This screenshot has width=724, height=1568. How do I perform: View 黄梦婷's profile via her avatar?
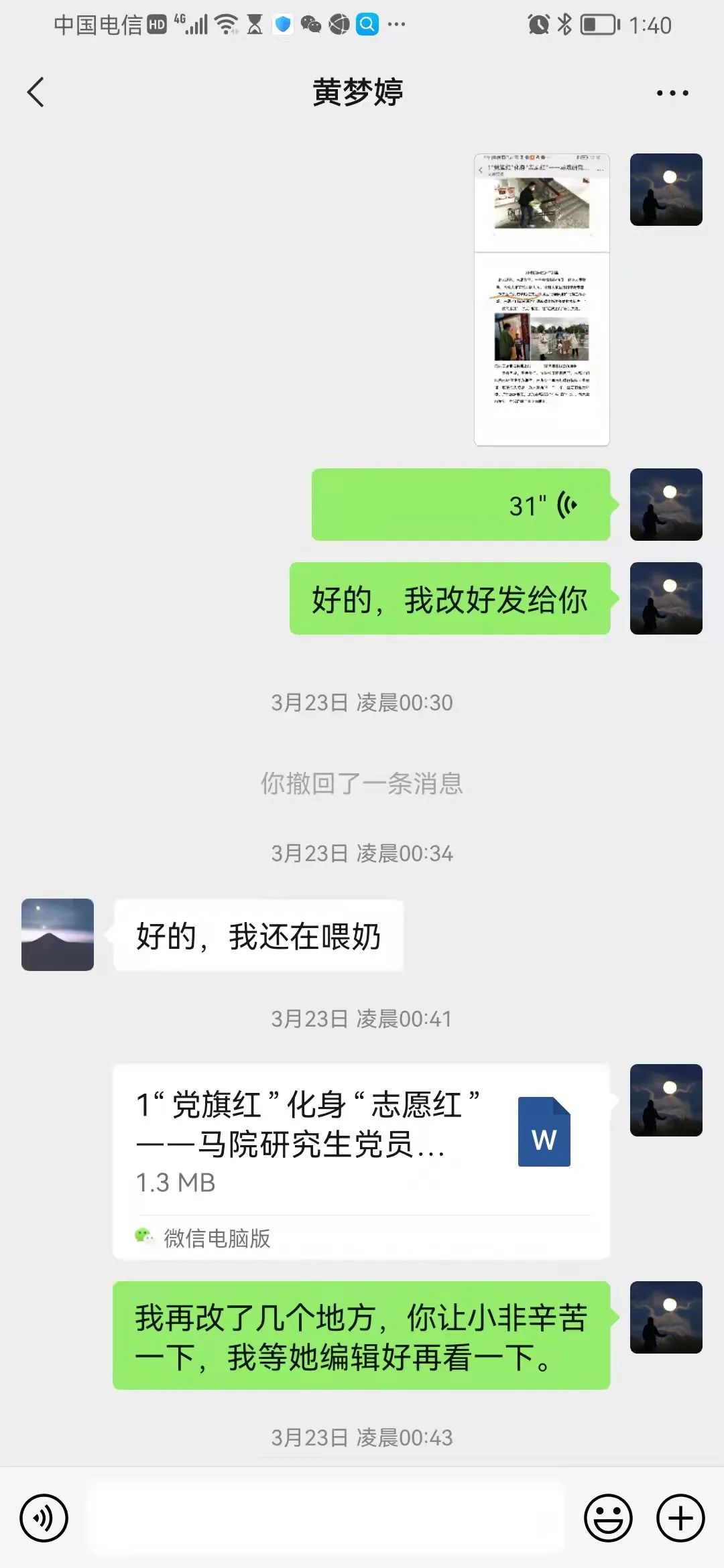(x=58, y=935)
